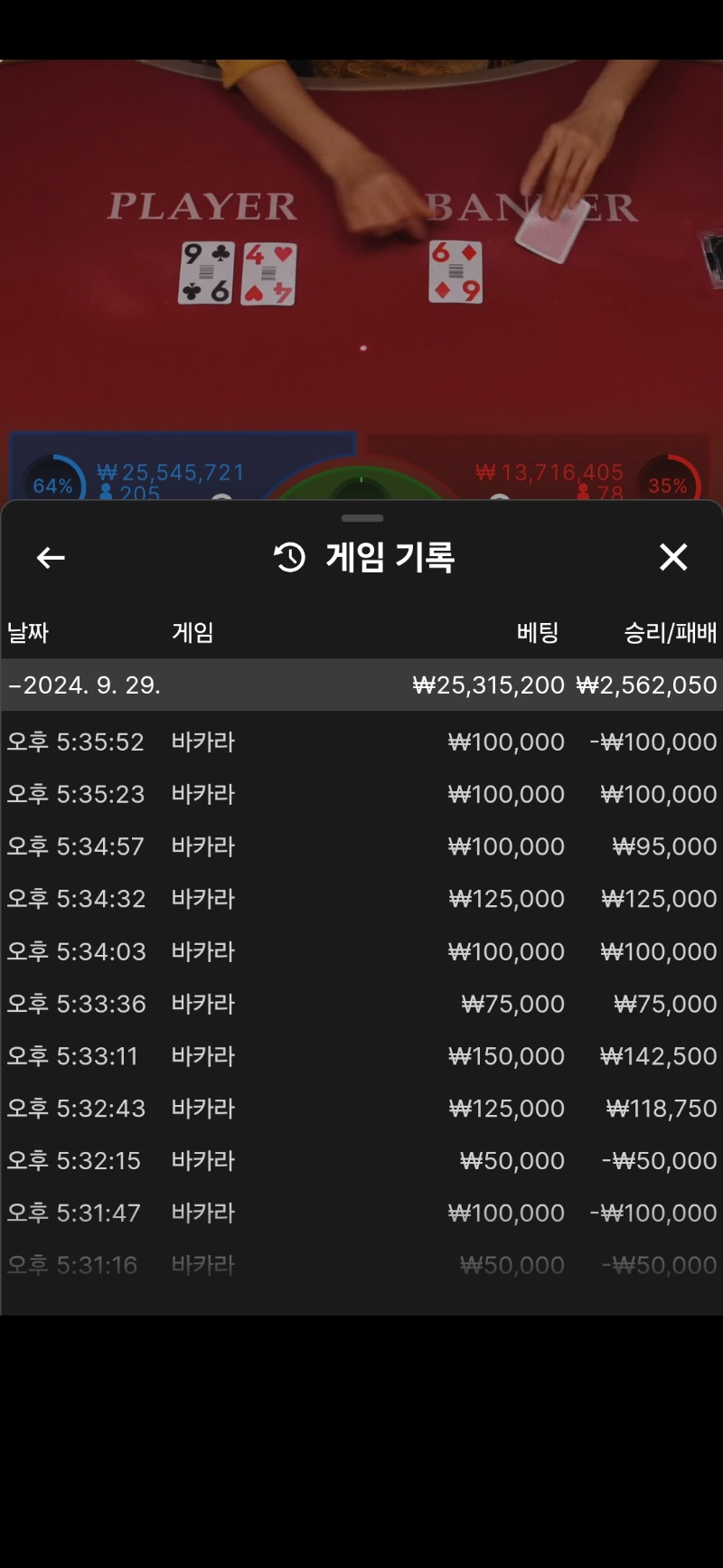Viewport: 723px width, 1568px height.
Task: Collapse the 2024. 9. 29. date group
Action: click(85, 685)
